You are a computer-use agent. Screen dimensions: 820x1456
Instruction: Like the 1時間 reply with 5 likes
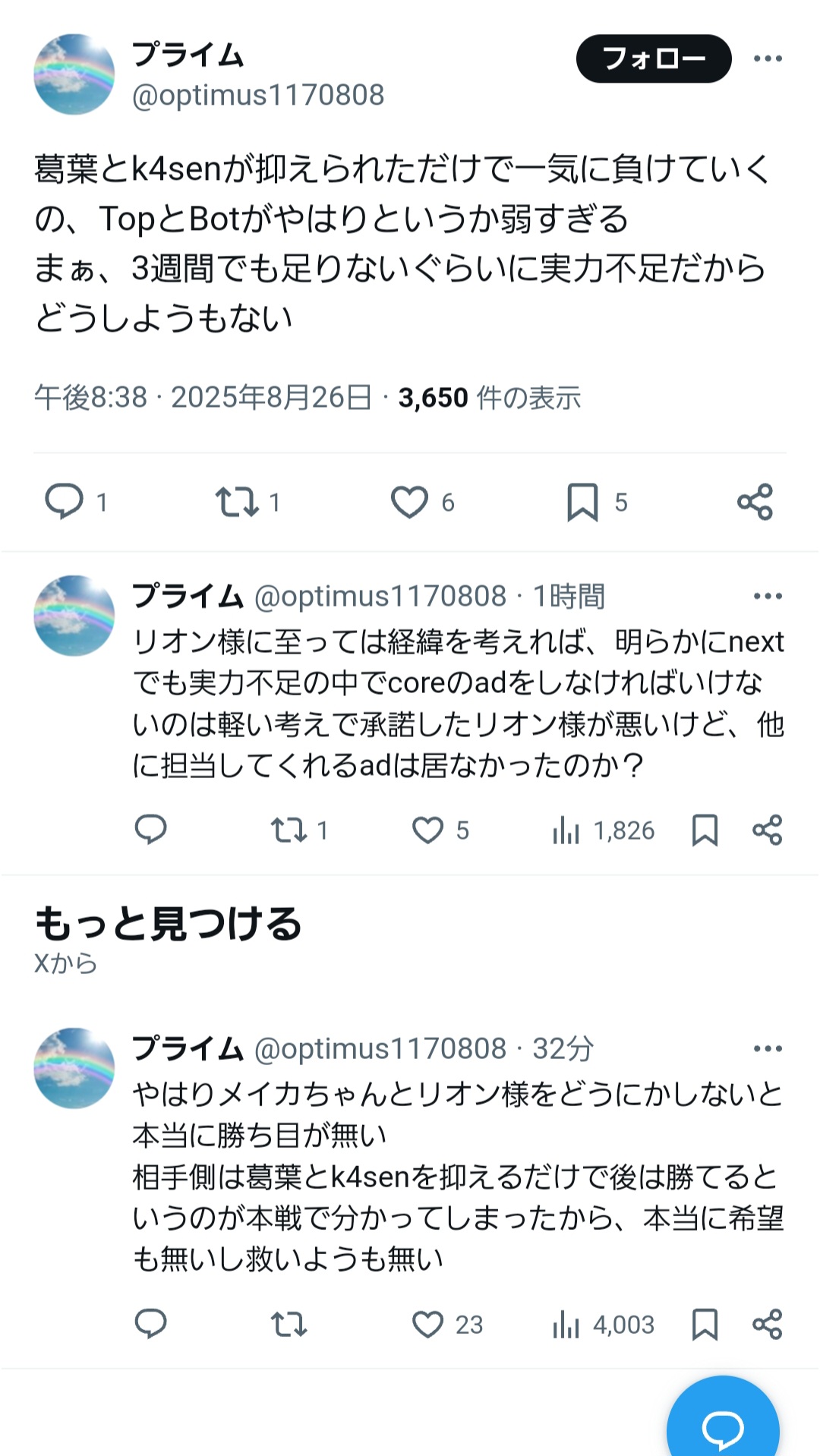(427, 830)
